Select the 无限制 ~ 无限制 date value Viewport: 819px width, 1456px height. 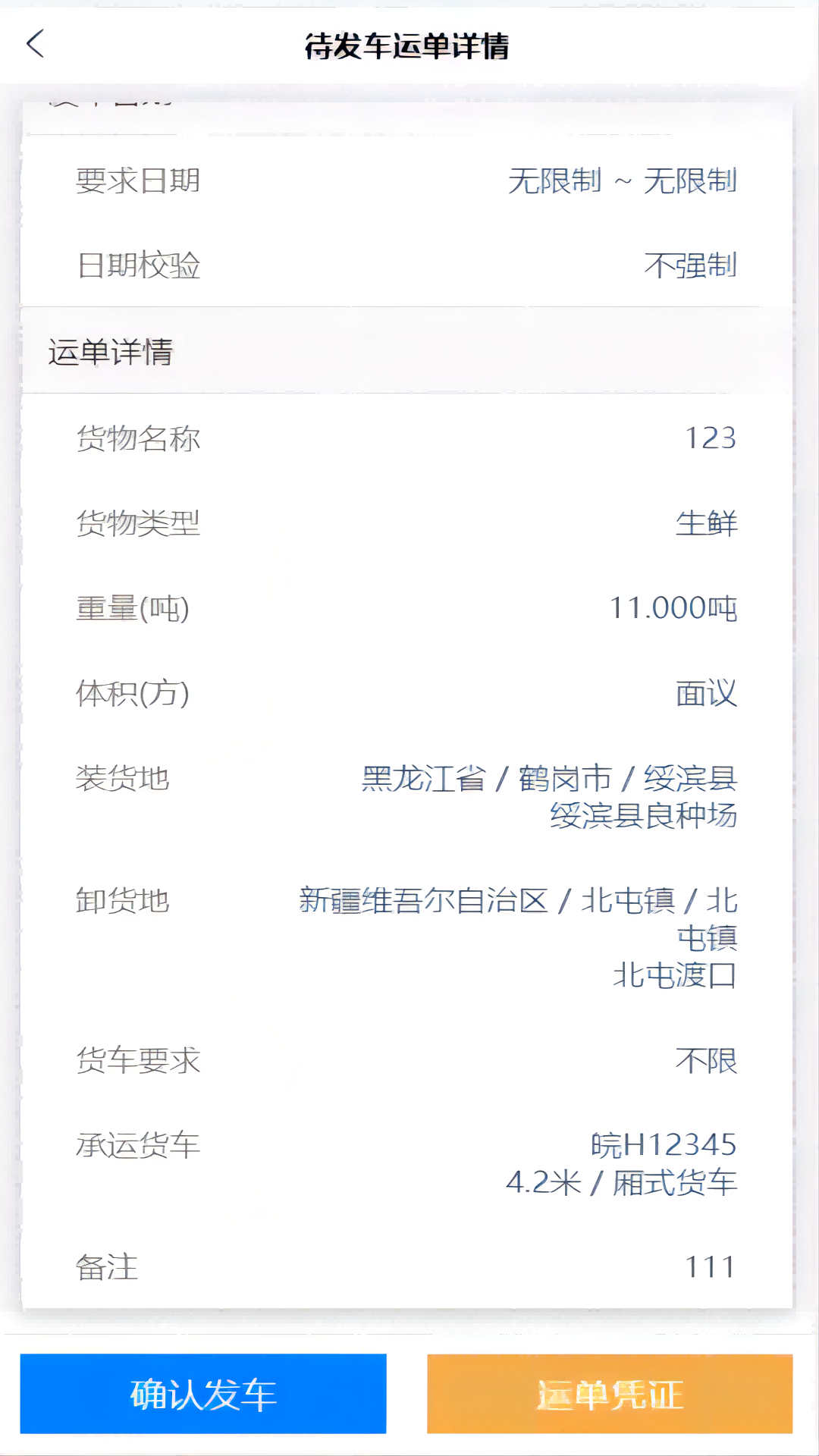pyautogui.click(x=623, y=180)
